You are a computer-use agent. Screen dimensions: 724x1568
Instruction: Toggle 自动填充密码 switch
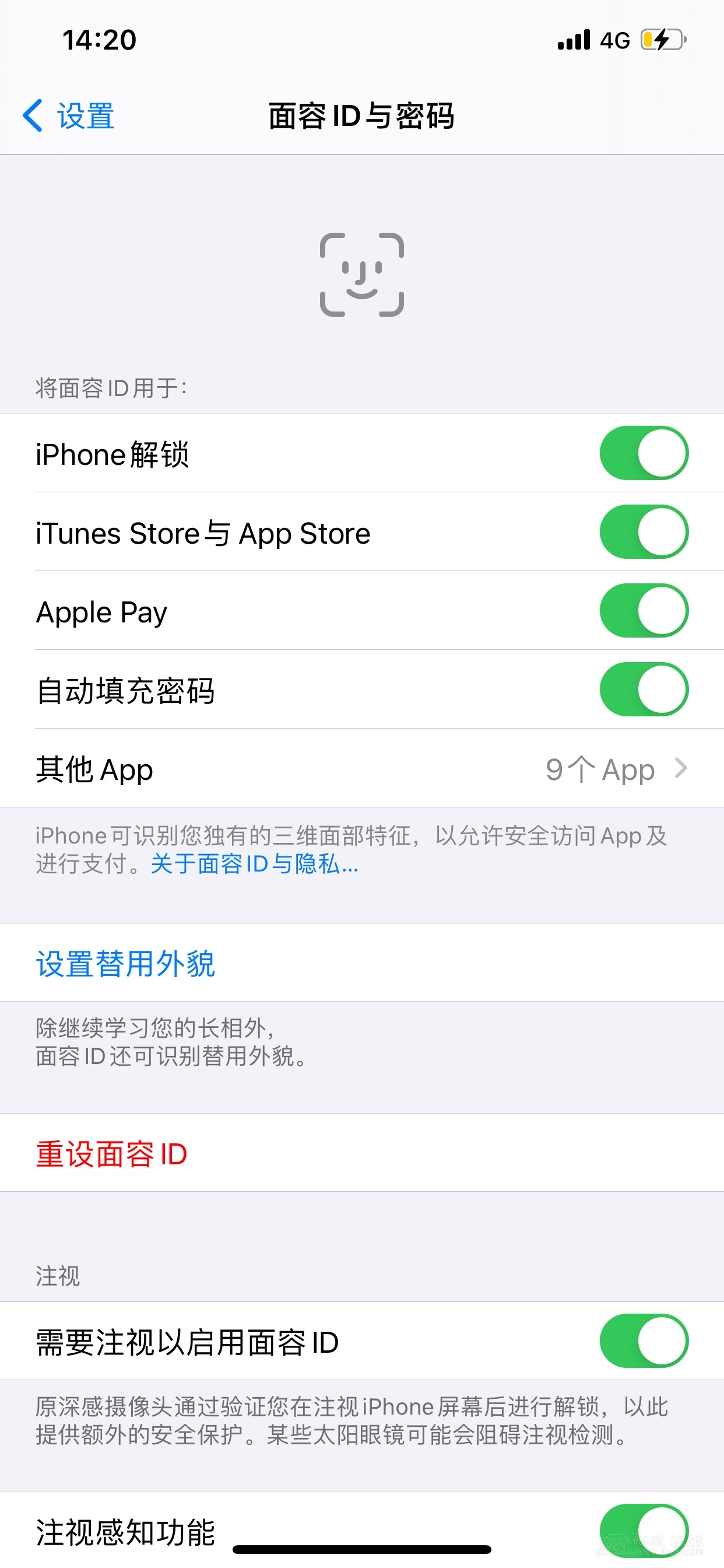644,689
